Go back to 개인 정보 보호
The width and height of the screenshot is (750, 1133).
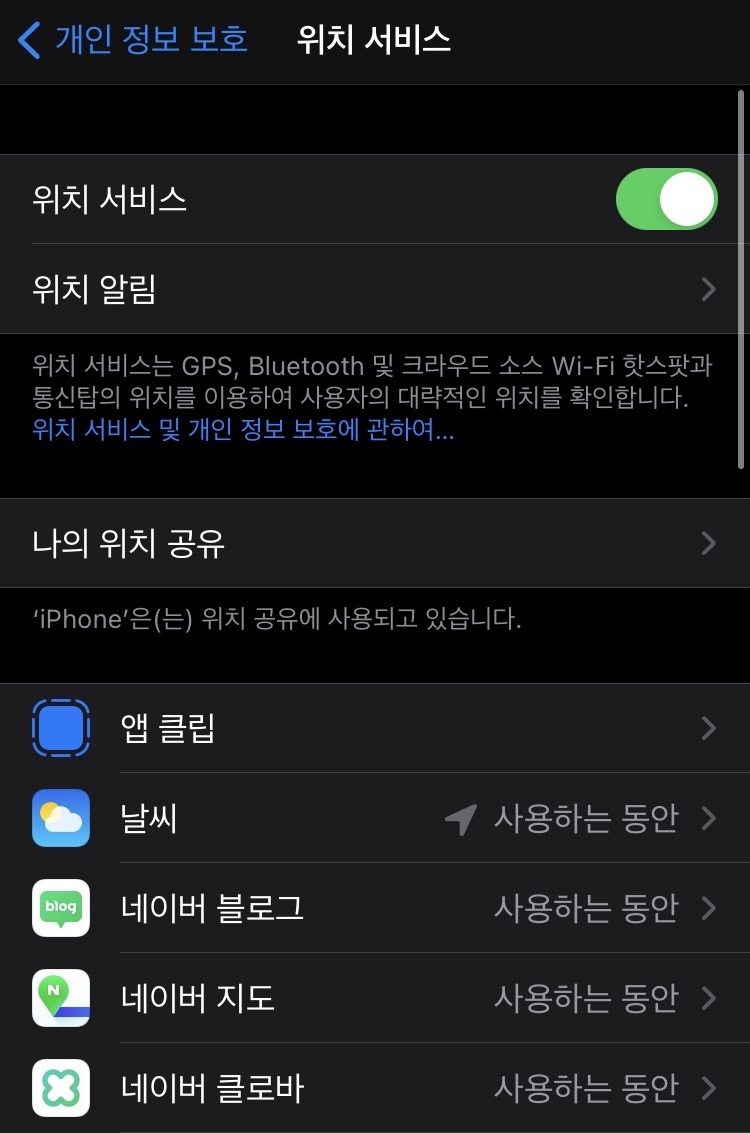[x=133, y=40]
